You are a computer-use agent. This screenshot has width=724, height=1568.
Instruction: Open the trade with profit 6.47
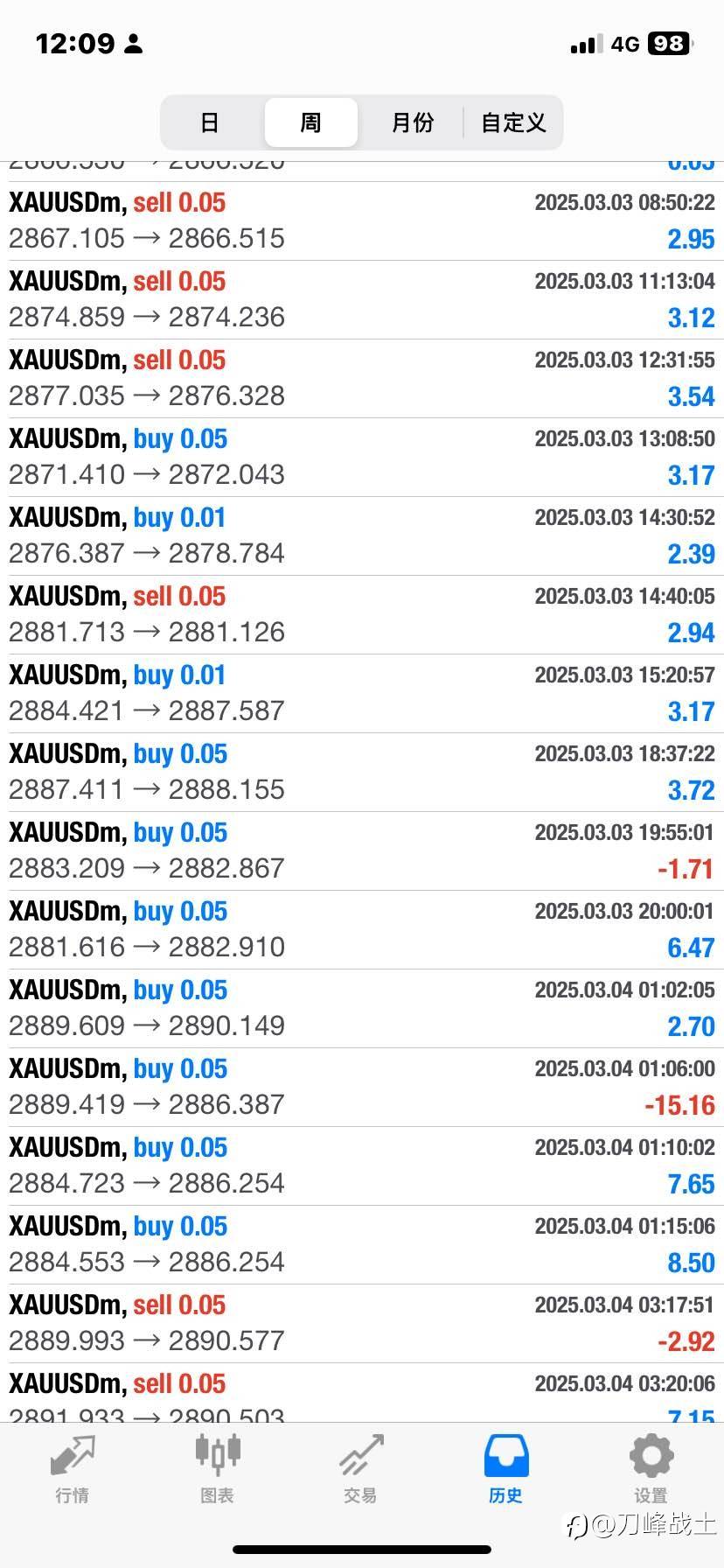pos(362,929)
